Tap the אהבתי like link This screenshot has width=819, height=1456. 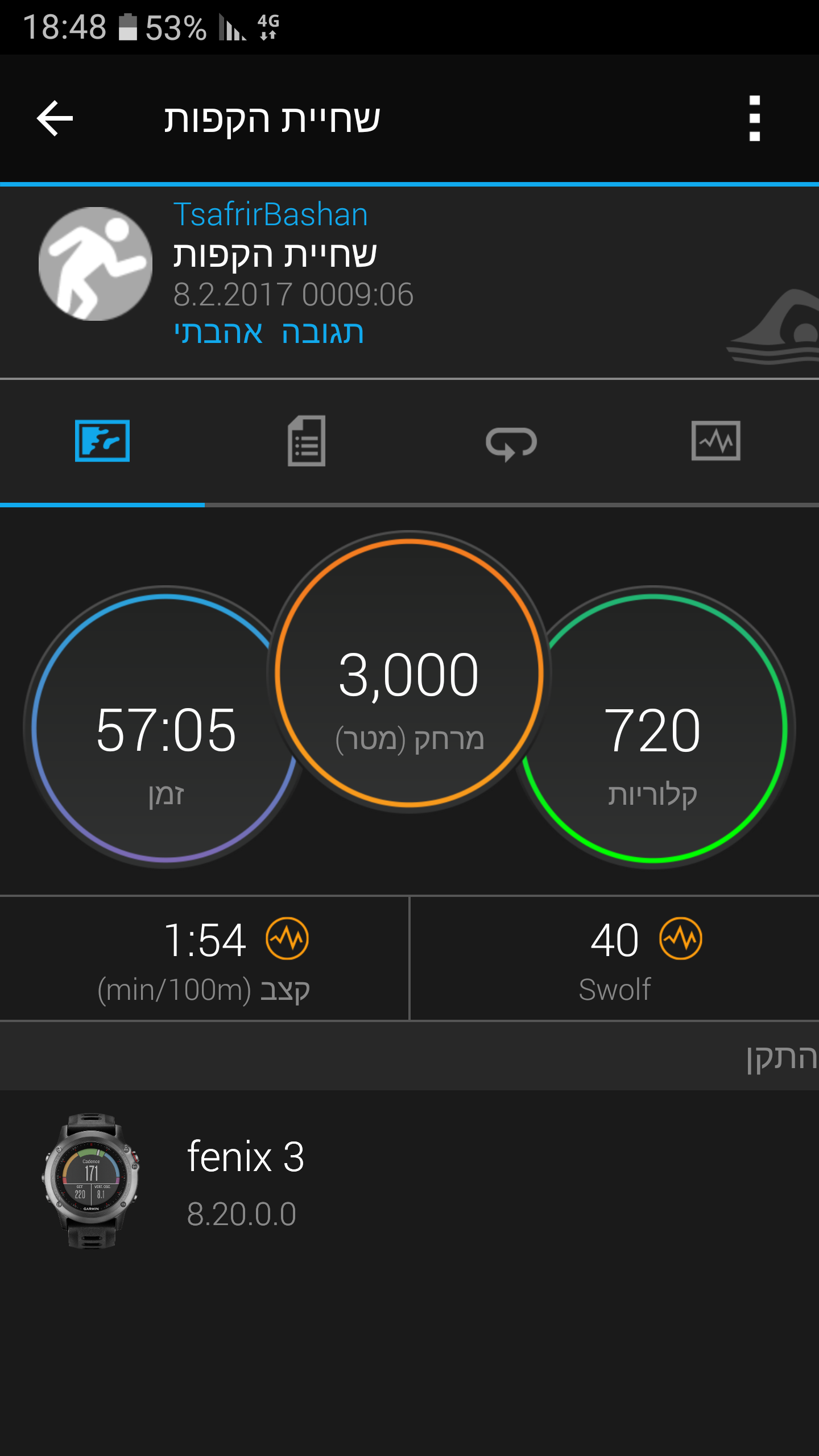click(218, 333)
